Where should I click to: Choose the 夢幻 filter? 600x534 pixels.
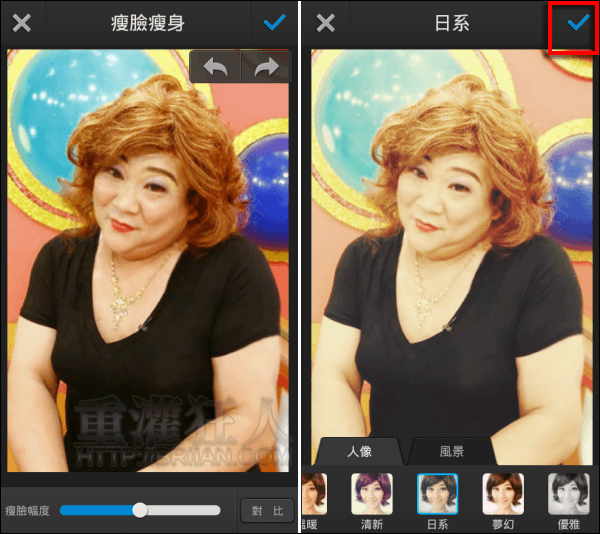coord(503,500)
